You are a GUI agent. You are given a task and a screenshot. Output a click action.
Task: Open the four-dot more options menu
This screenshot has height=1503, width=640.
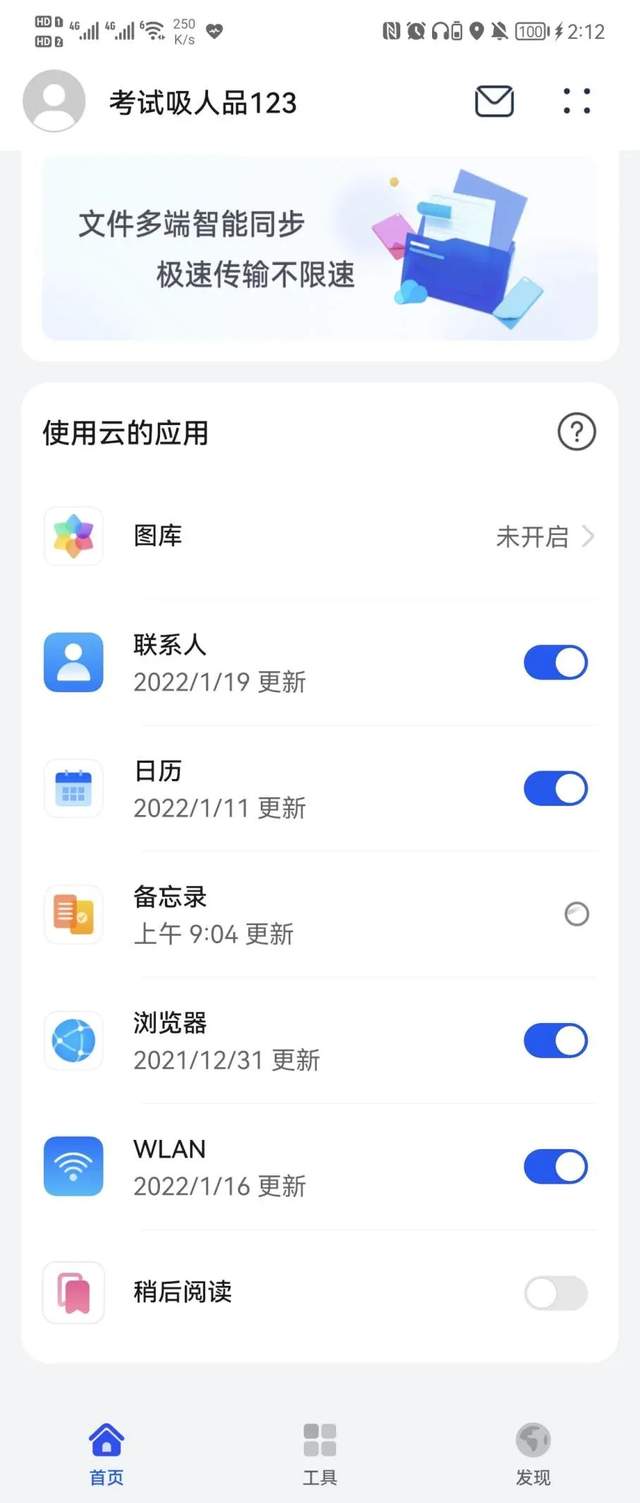tap(576, 101)
